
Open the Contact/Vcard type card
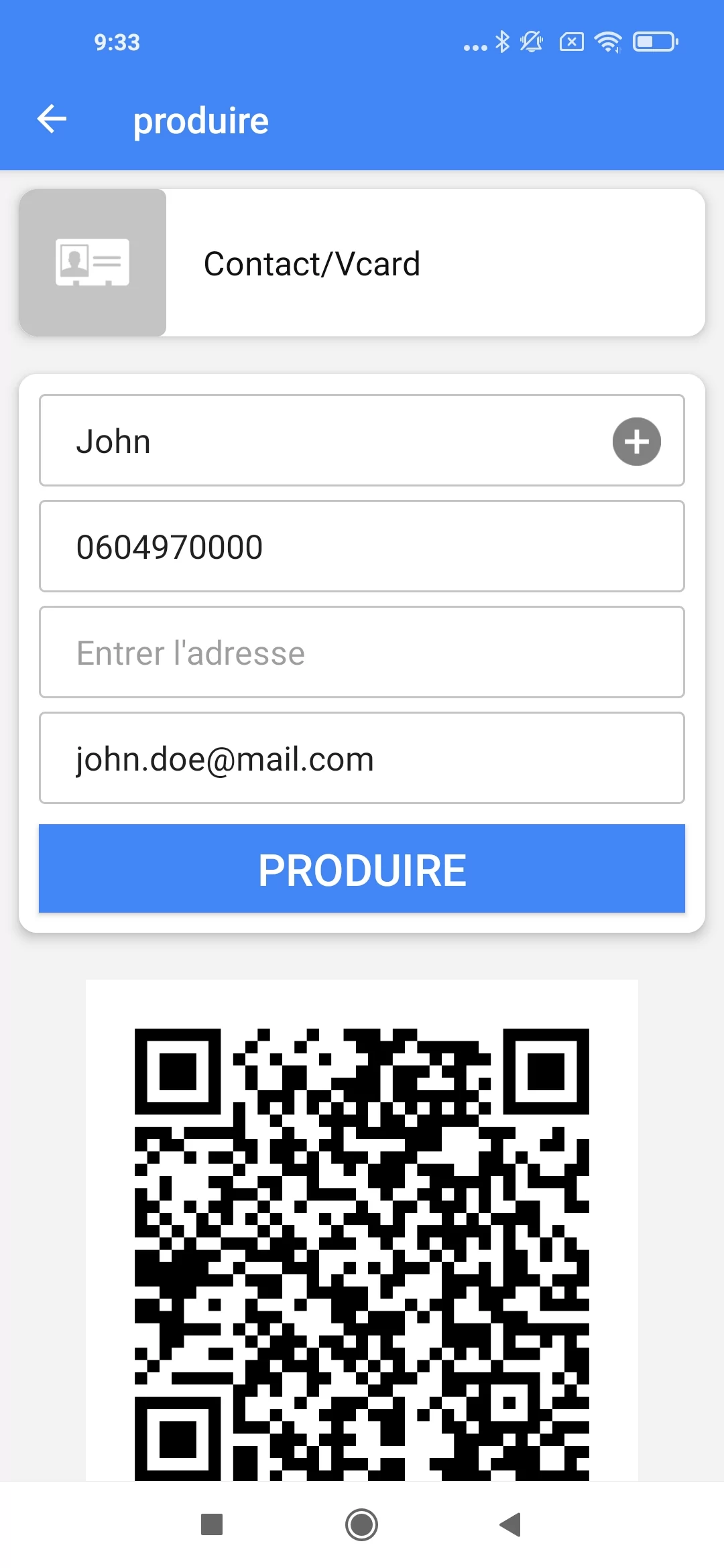tap(362, 263)
